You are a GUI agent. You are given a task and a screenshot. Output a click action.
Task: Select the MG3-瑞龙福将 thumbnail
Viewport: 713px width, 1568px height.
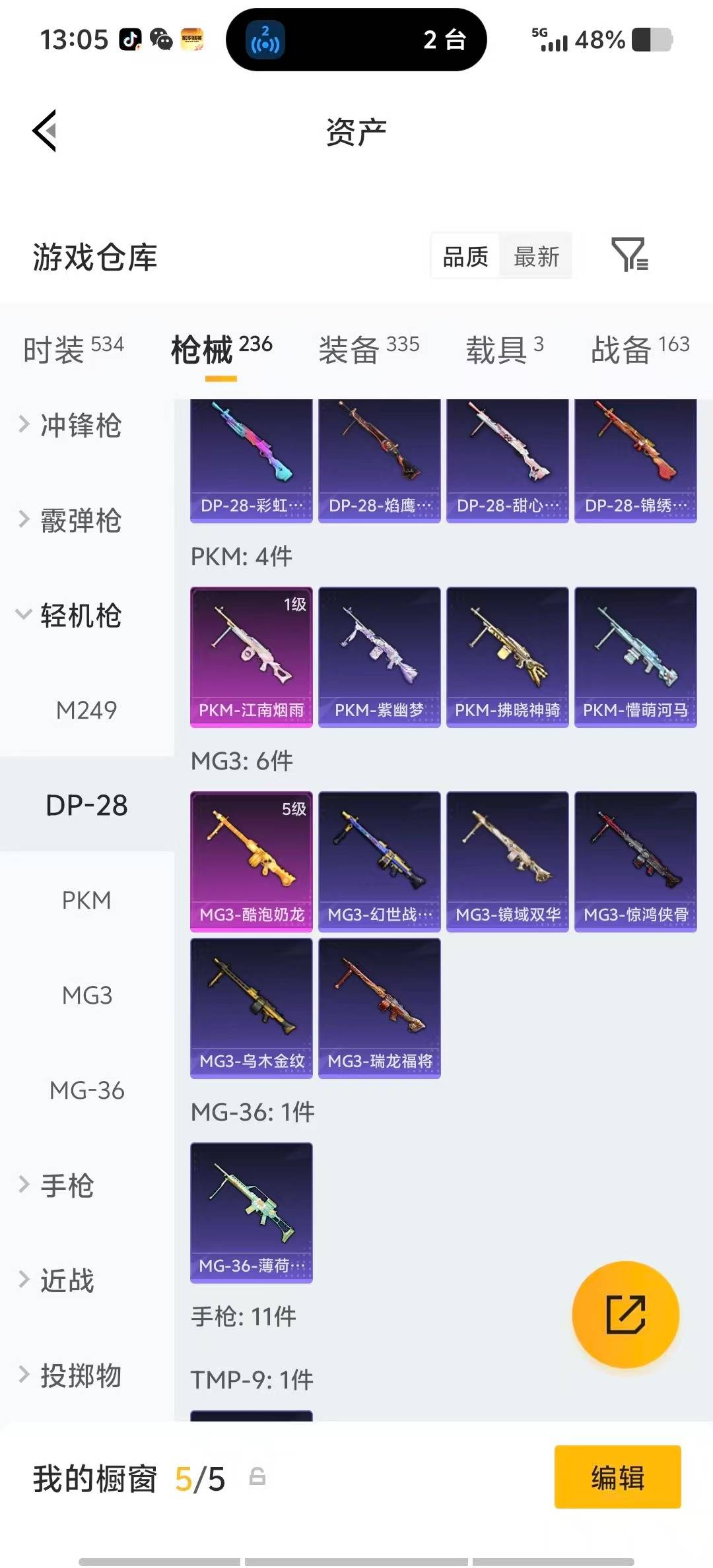(379, 1010)
